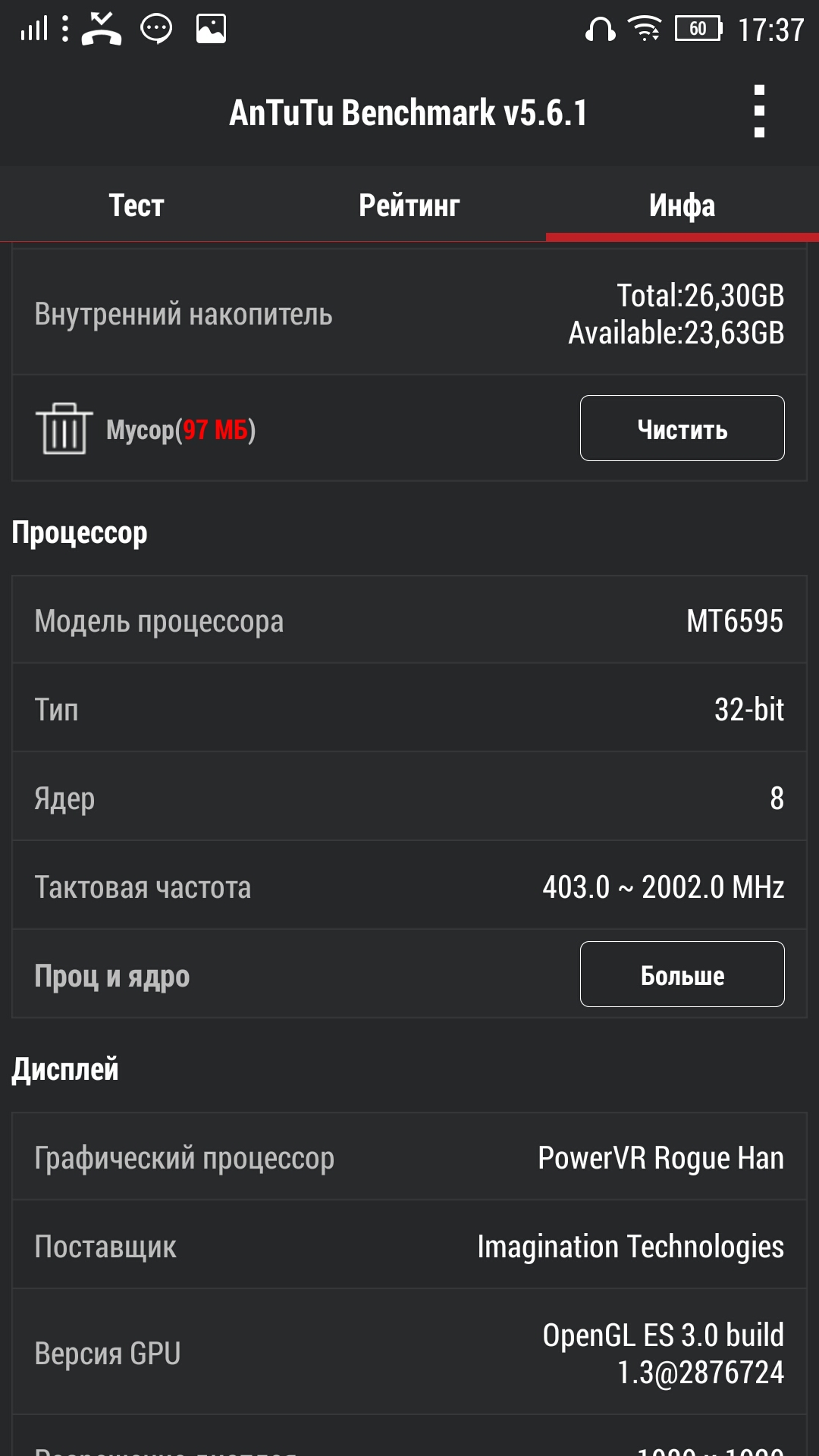Tap Больше for processor core details
The height and width of the screenshot is (1456, 819).
[x=682, y=974]
